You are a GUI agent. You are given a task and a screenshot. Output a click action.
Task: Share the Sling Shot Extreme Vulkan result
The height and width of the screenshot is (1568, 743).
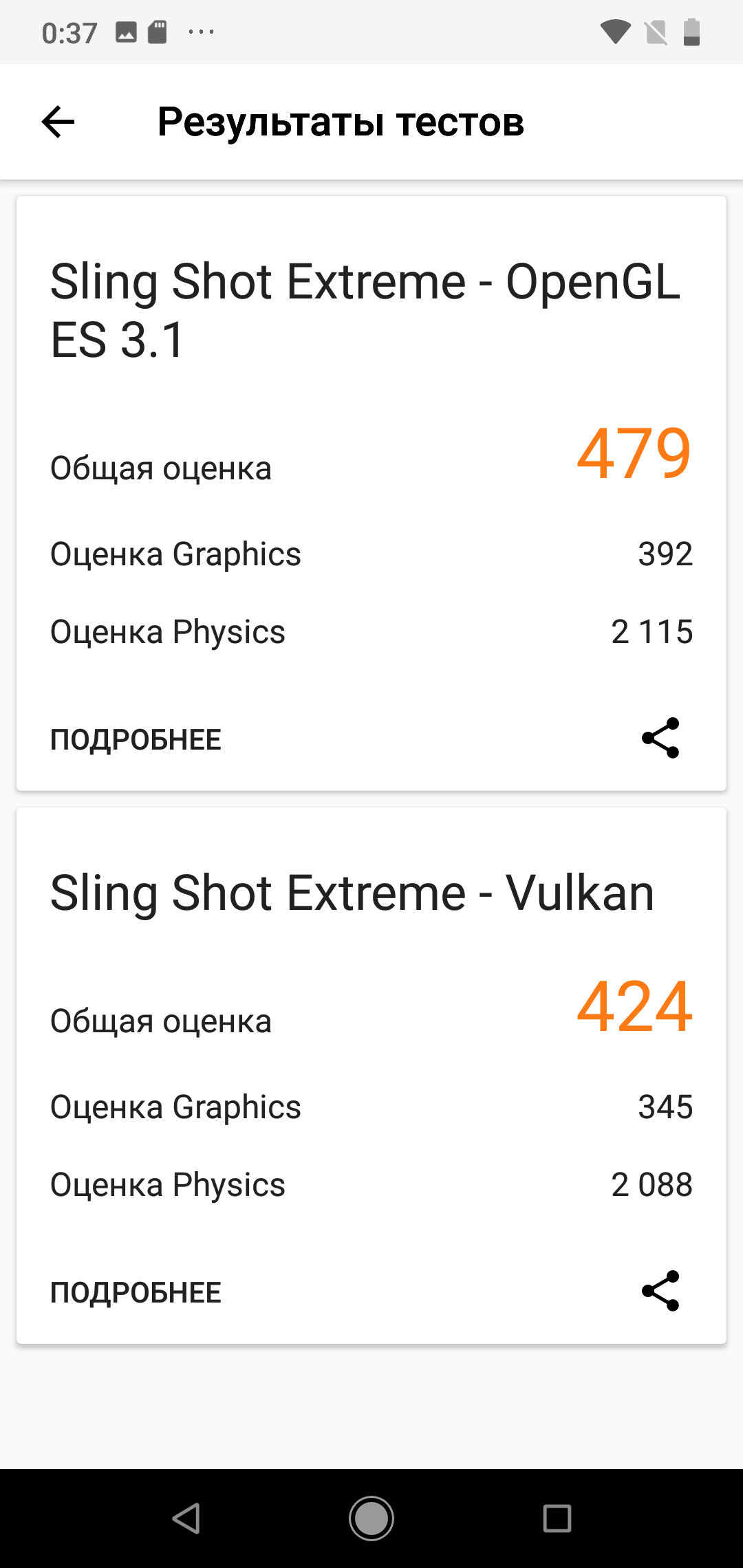coord(660,1291)
